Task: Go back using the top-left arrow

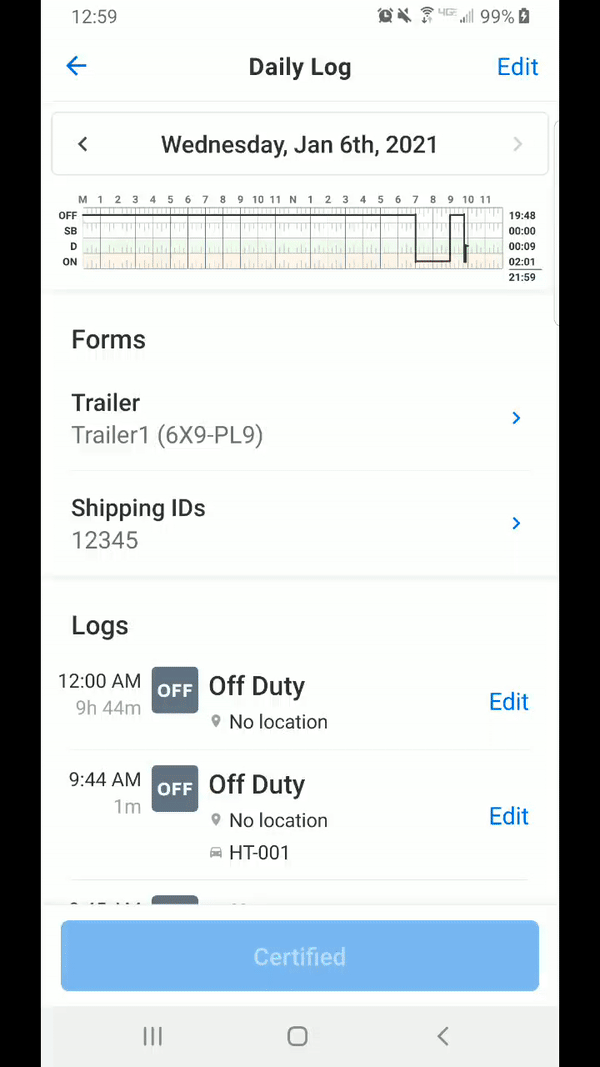Action: [76, 67]
